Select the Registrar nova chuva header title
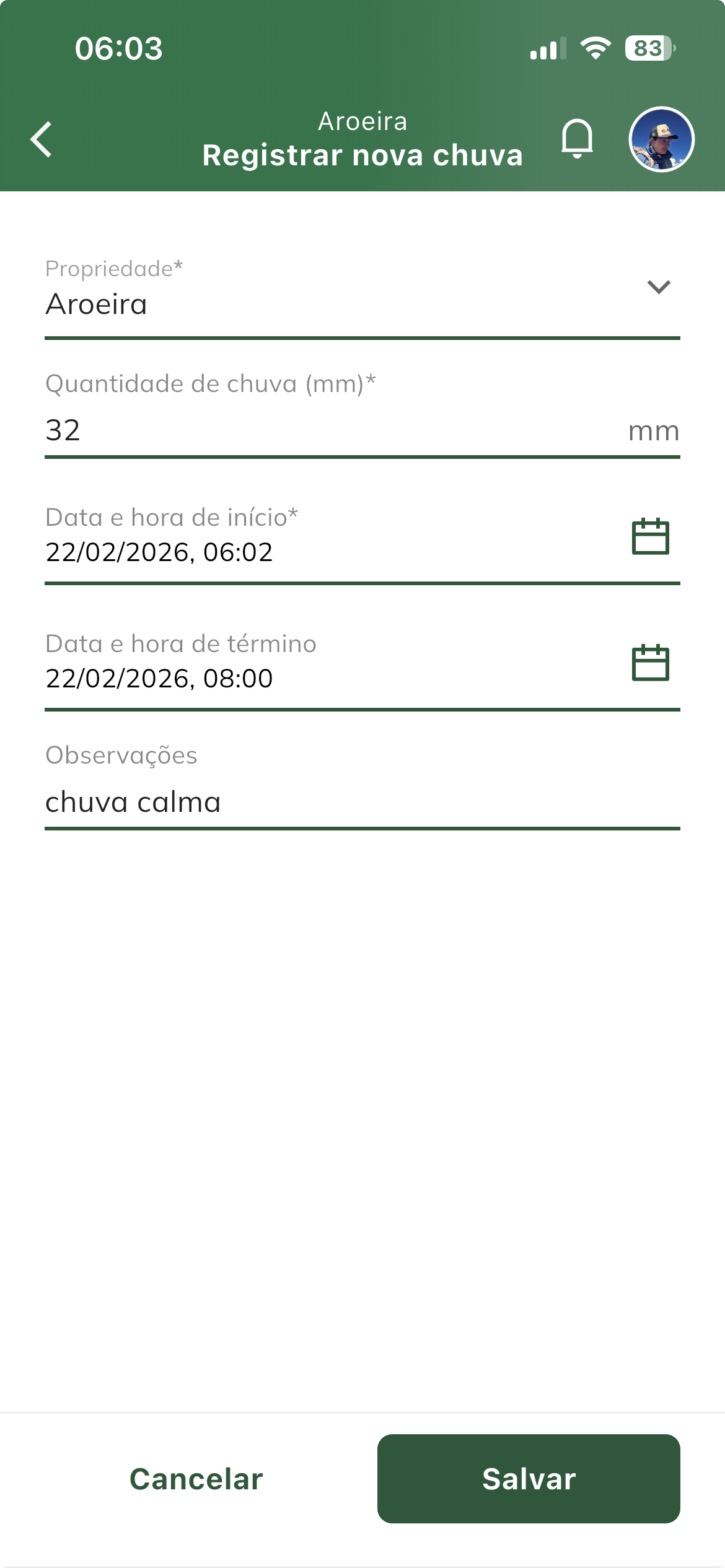Image resolution: width=725 pixels, height=1568 pixels. pos(362,155)
